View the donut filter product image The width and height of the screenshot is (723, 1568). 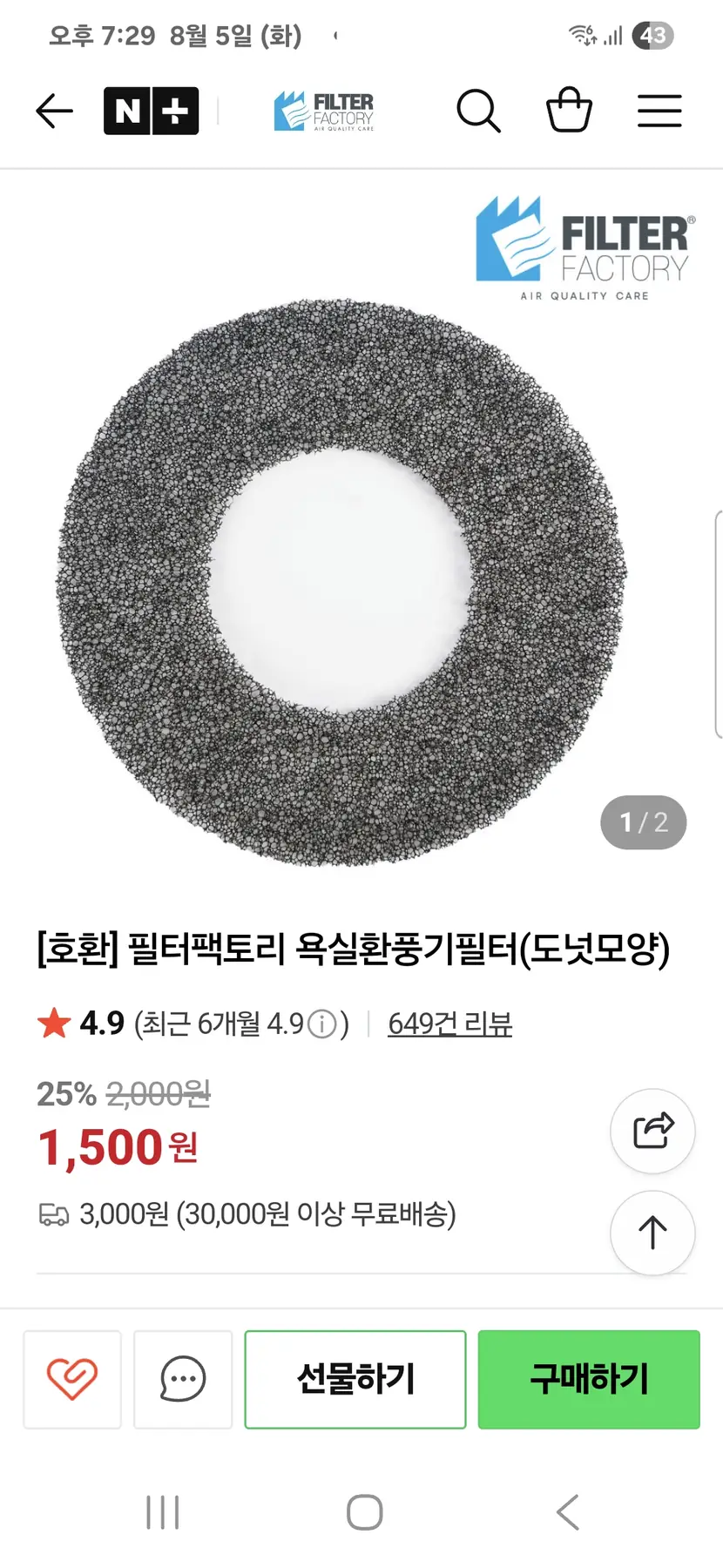[x=341, y=582]
